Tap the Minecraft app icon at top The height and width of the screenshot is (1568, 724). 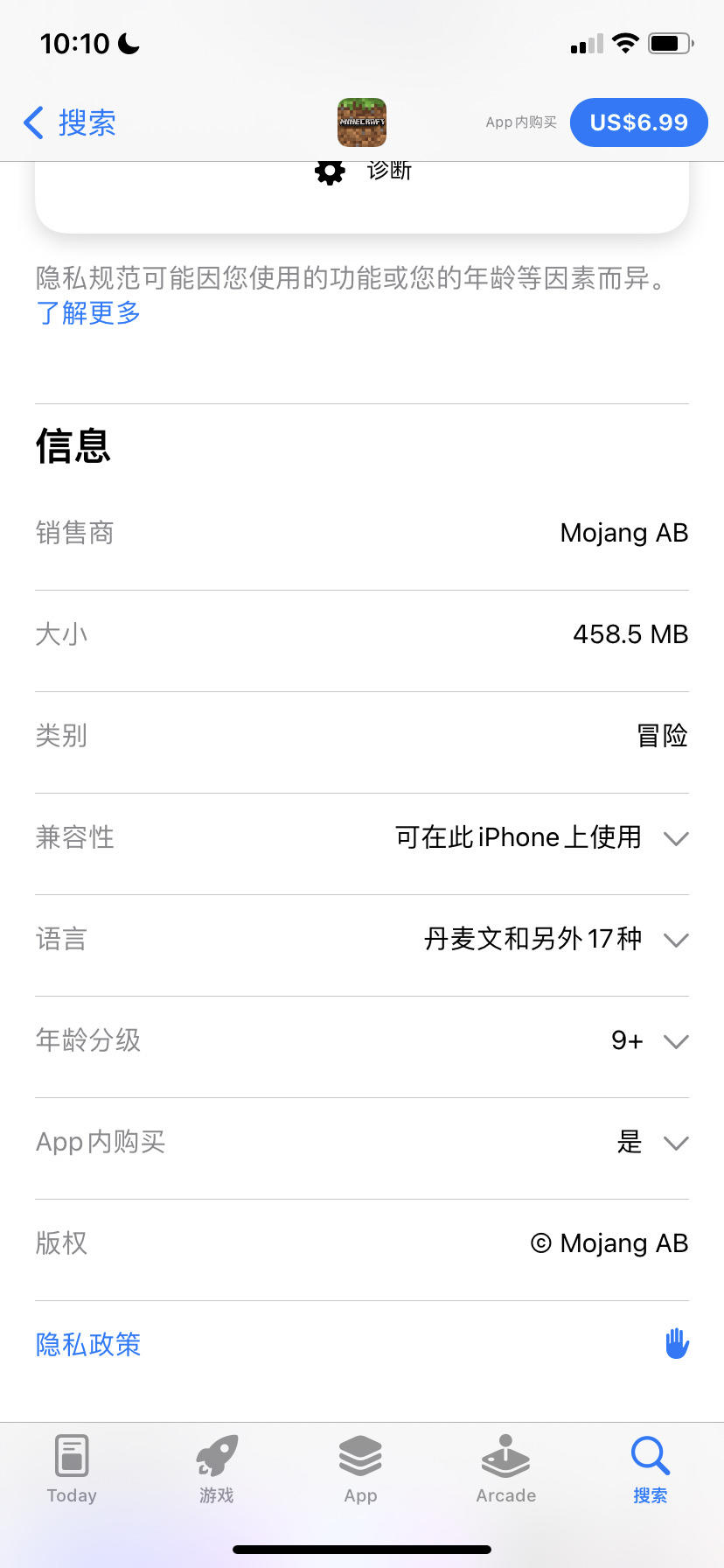(361, 122)
